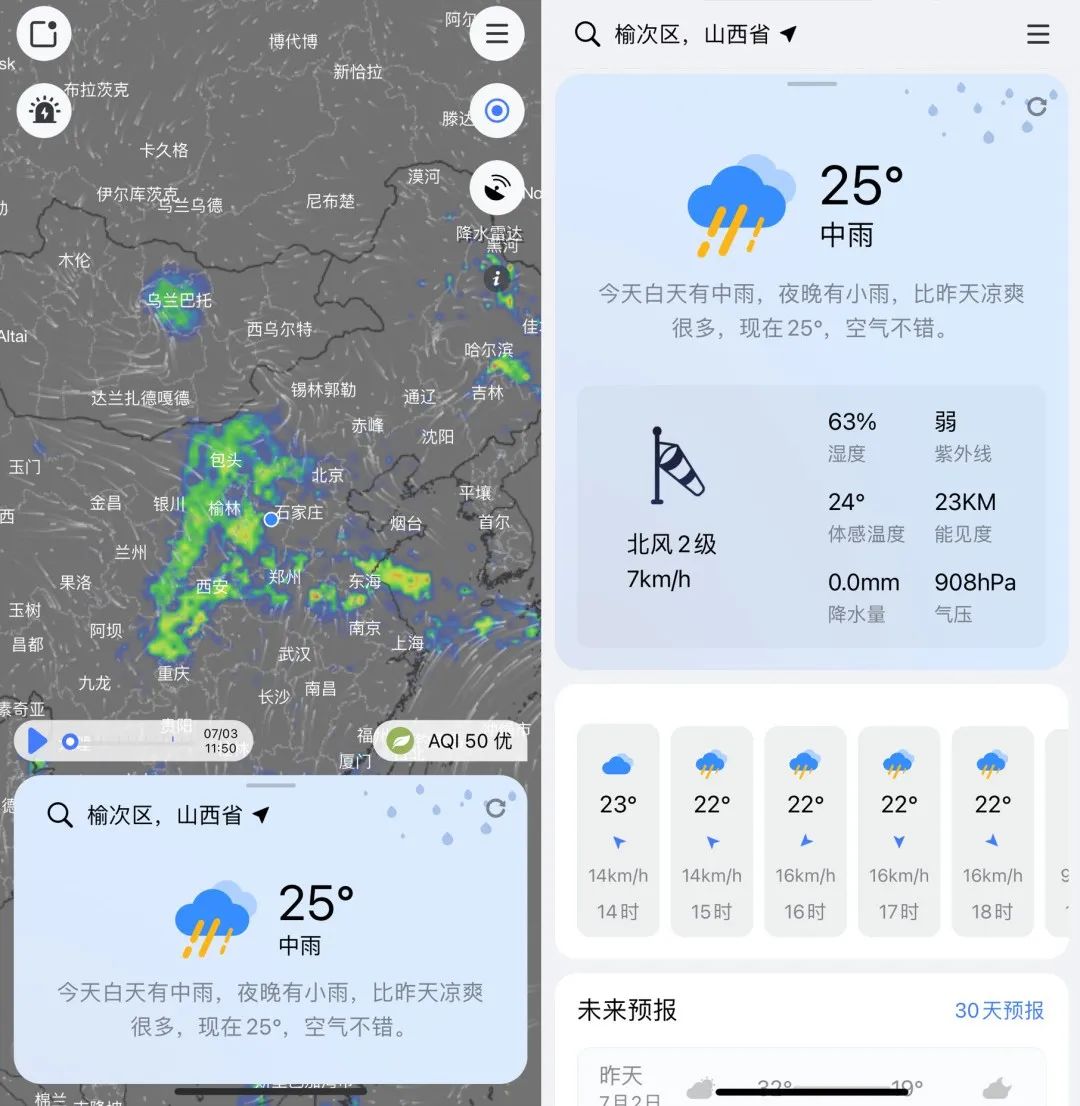The image size is (1080, 1106).
Task: Click the screen capture icon at top left
Action: point(44,33)
